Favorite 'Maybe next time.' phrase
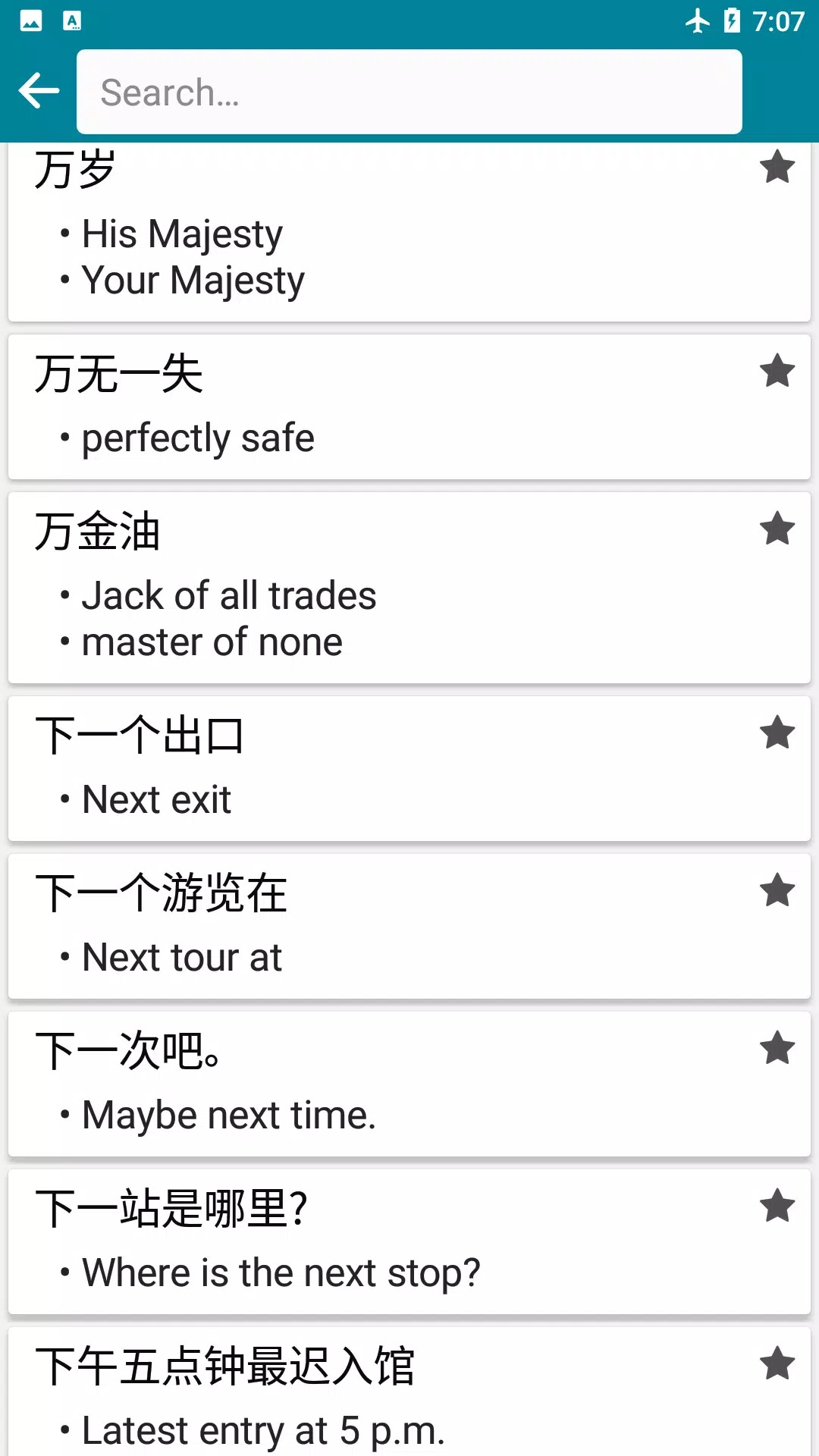 pyautogui.click(x=777, y=1048)
